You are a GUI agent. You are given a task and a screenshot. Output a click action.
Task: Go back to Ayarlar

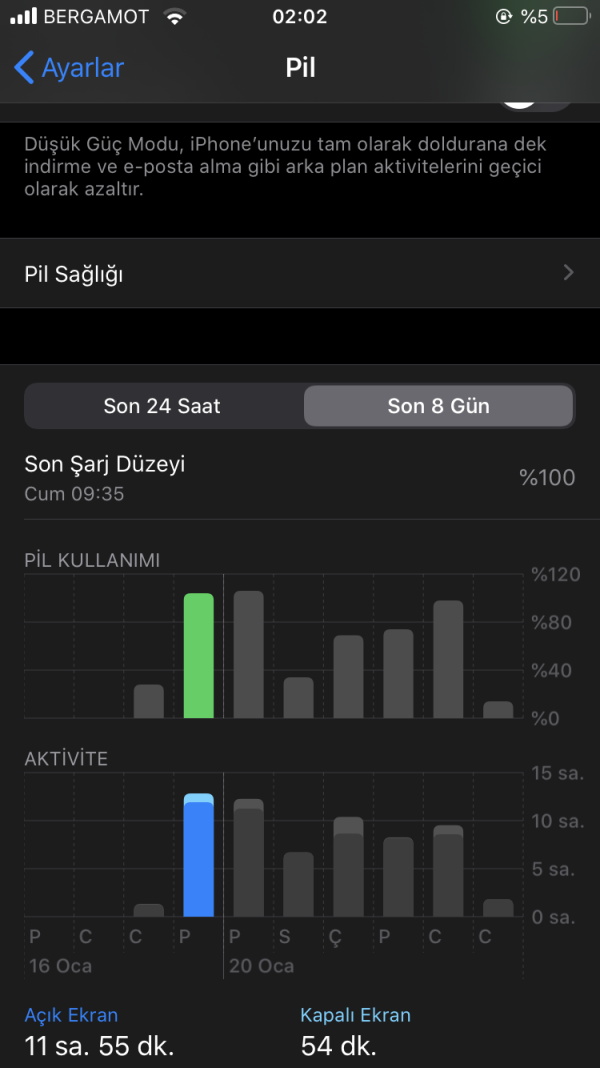tap(68, 68)
